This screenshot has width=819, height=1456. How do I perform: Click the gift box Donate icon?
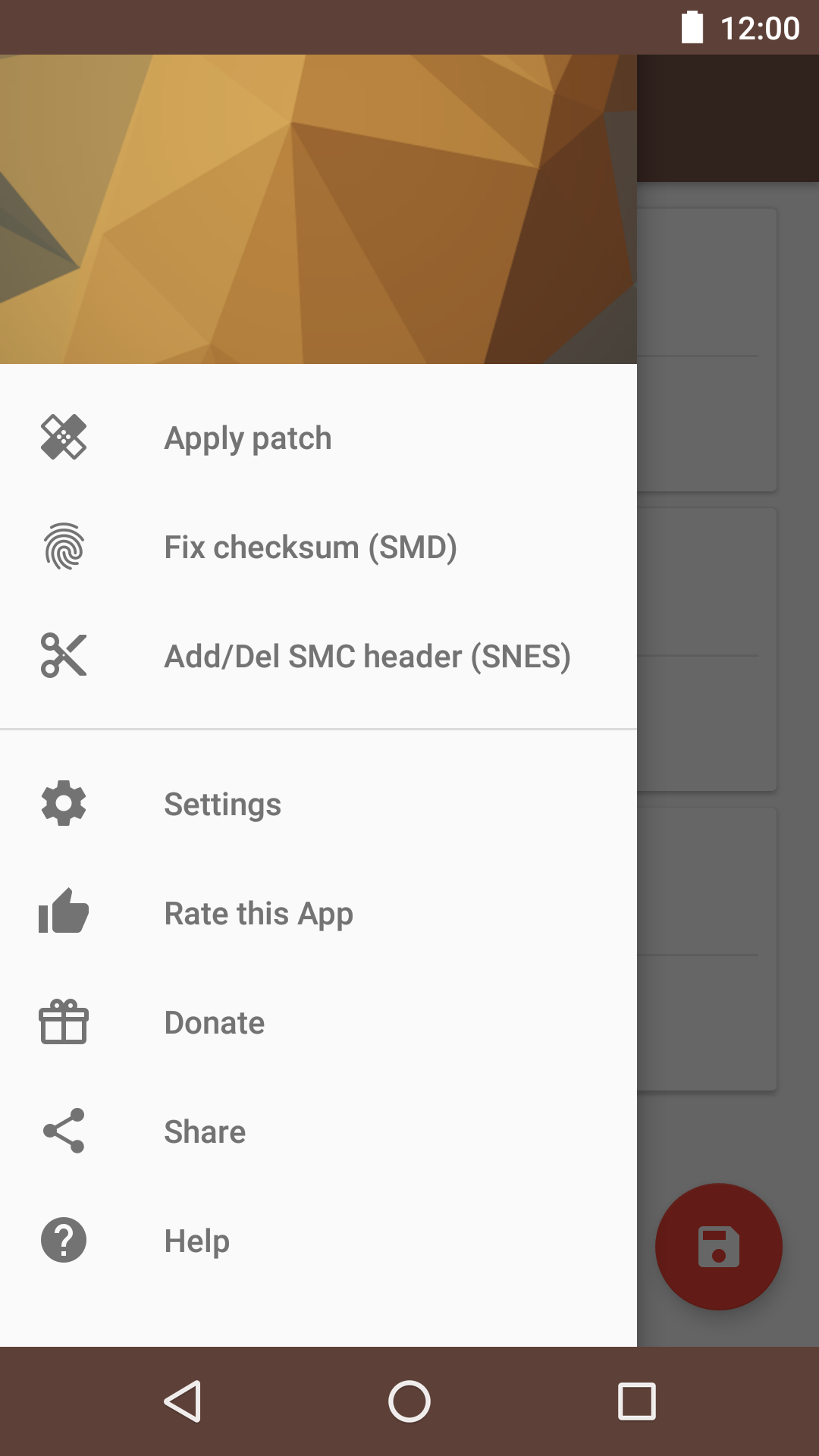(64, 1022)
